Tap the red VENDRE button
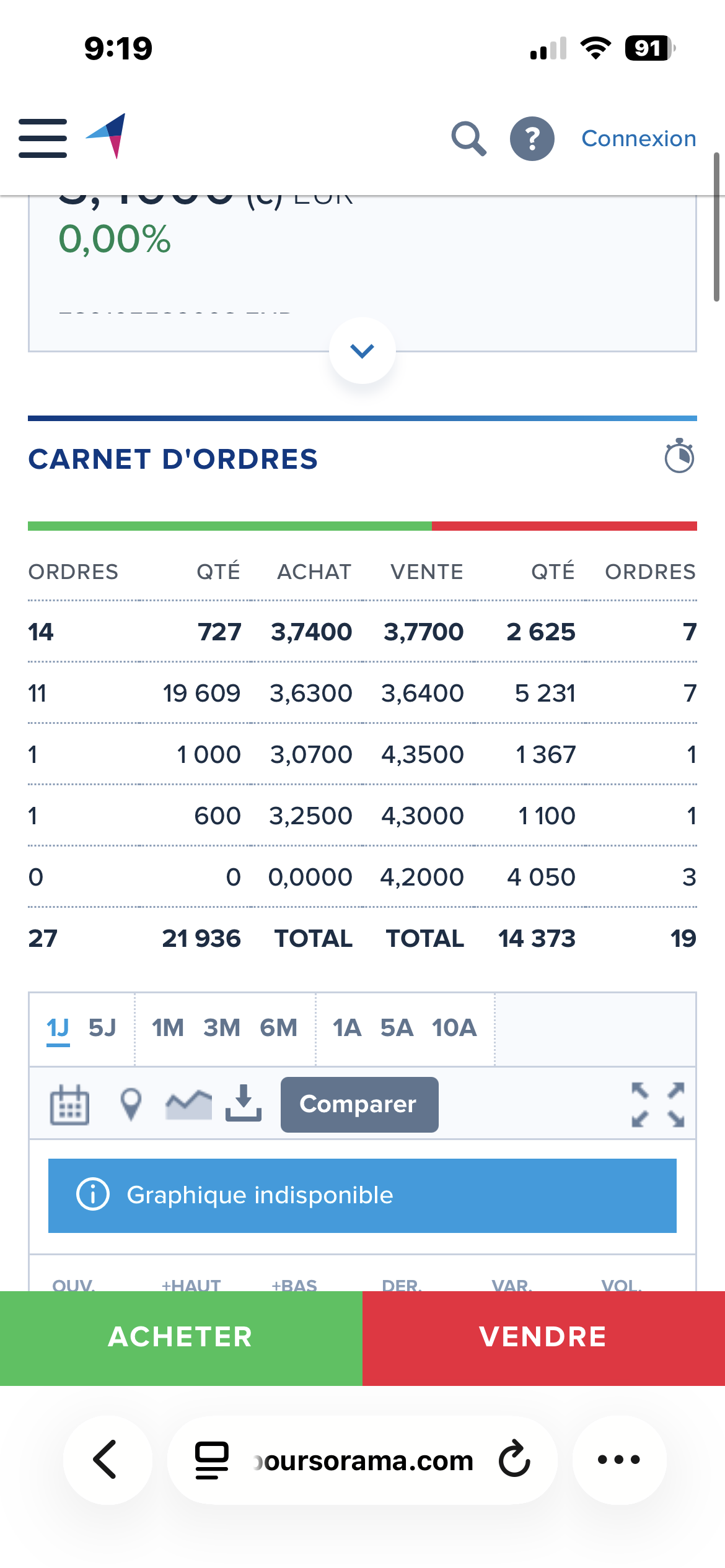The image size is (725, 1568). [543, 1338]
